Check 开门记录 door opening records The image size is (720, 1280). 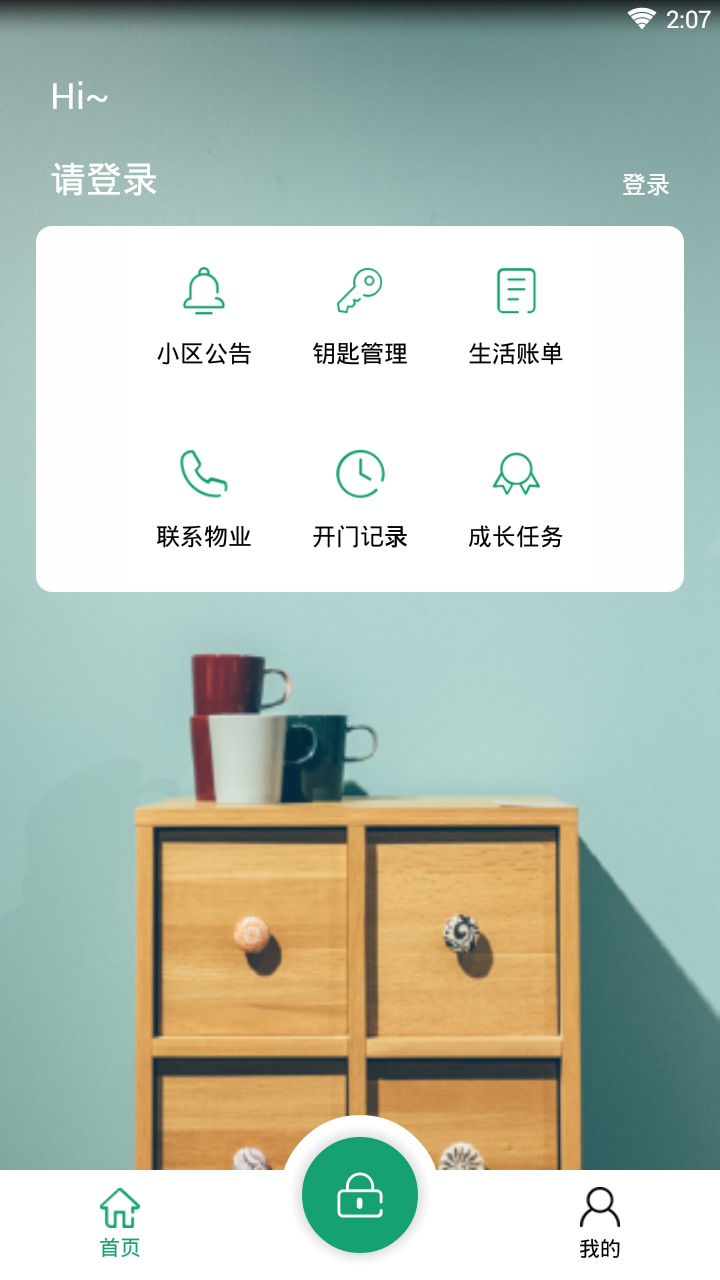click(x=360, y=498)
